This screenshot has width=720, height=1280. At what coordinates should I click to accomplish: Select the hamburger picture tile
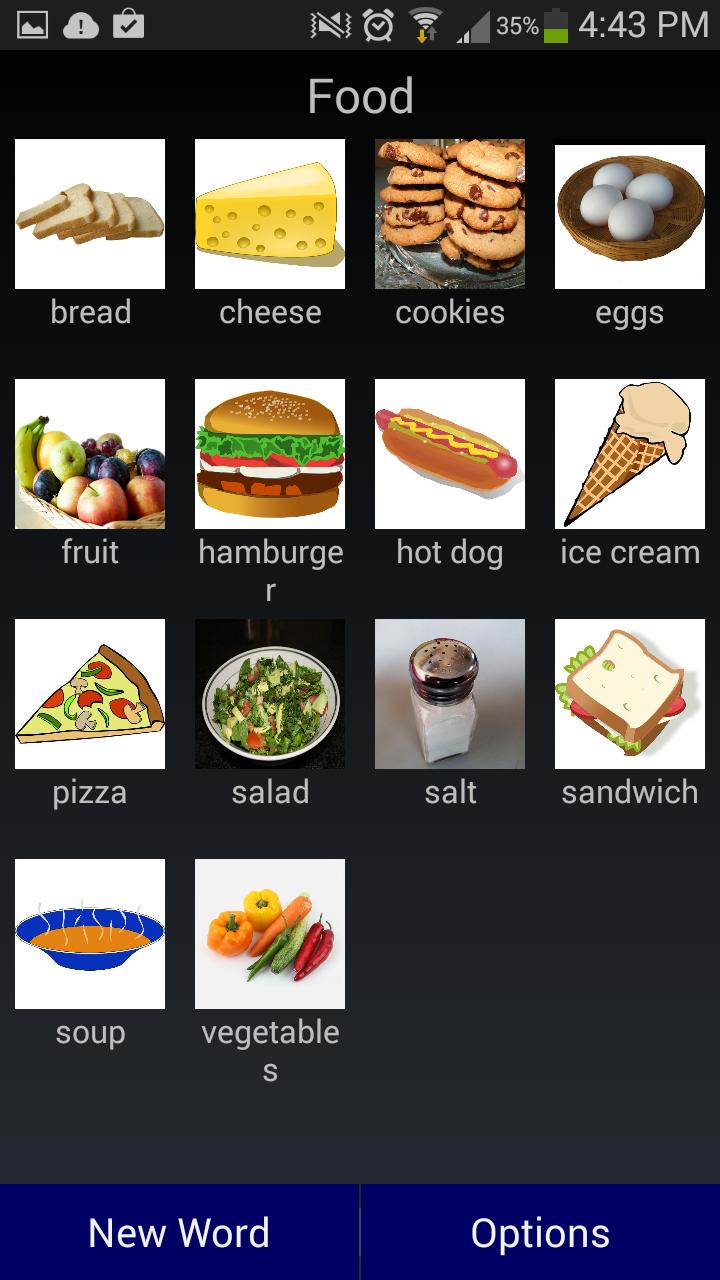click(x=270, y=454)
